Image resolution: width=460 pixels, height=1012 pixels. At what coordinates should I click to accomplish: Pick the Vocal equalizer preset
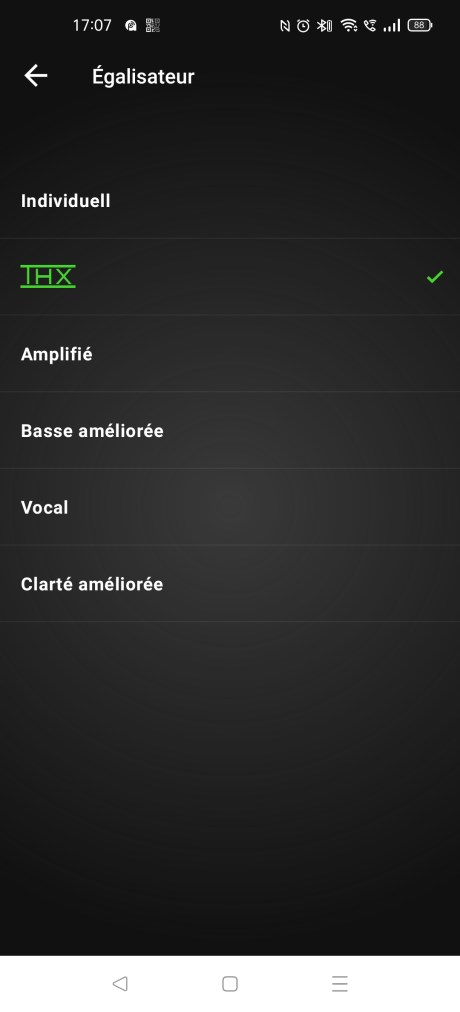coord(230,507)
